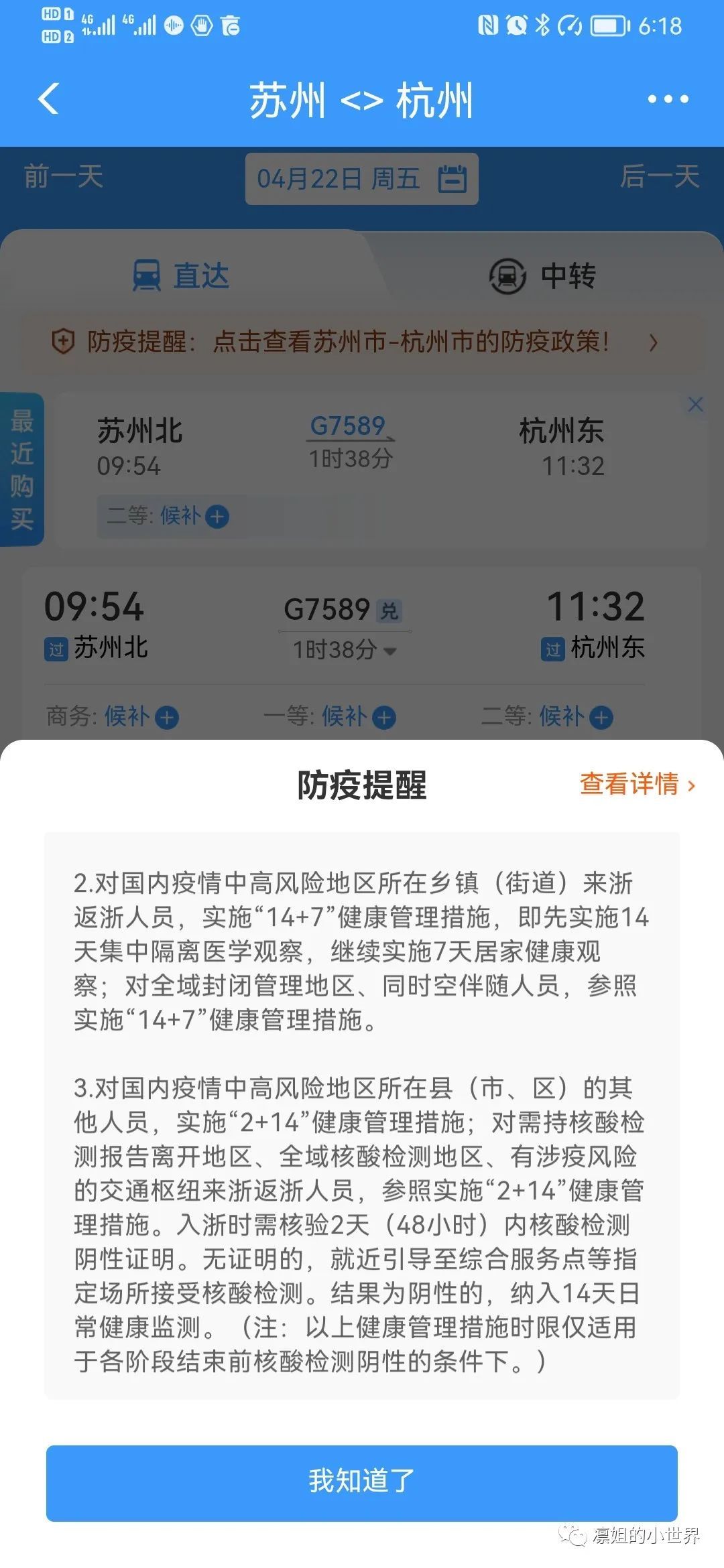This screenshot has height=1568, width=724.
Task: Select 二等 候补 on the recent purchase card
Action: pos(168,517)
